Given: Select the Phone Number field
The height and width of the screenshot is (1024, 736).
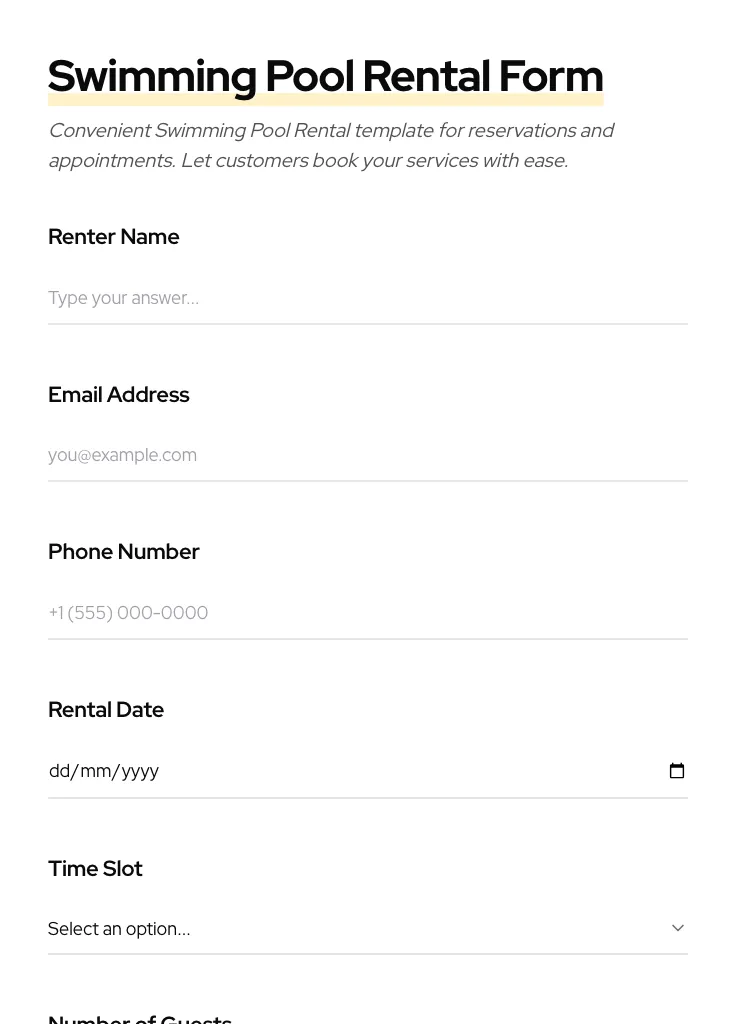Looking at the screenshot, I should tap(367, 613).
